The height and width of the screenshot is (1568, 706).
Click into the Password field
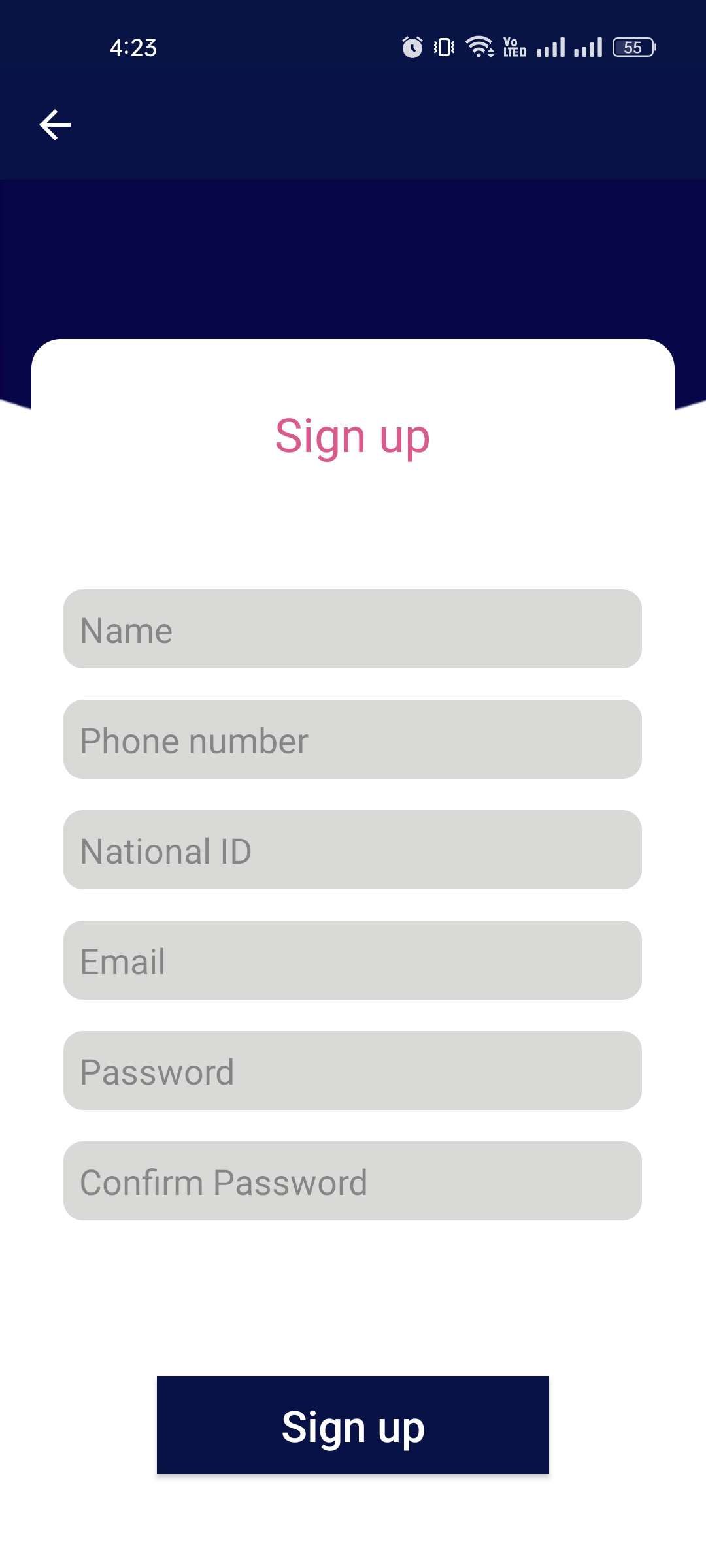[352, 1071]
